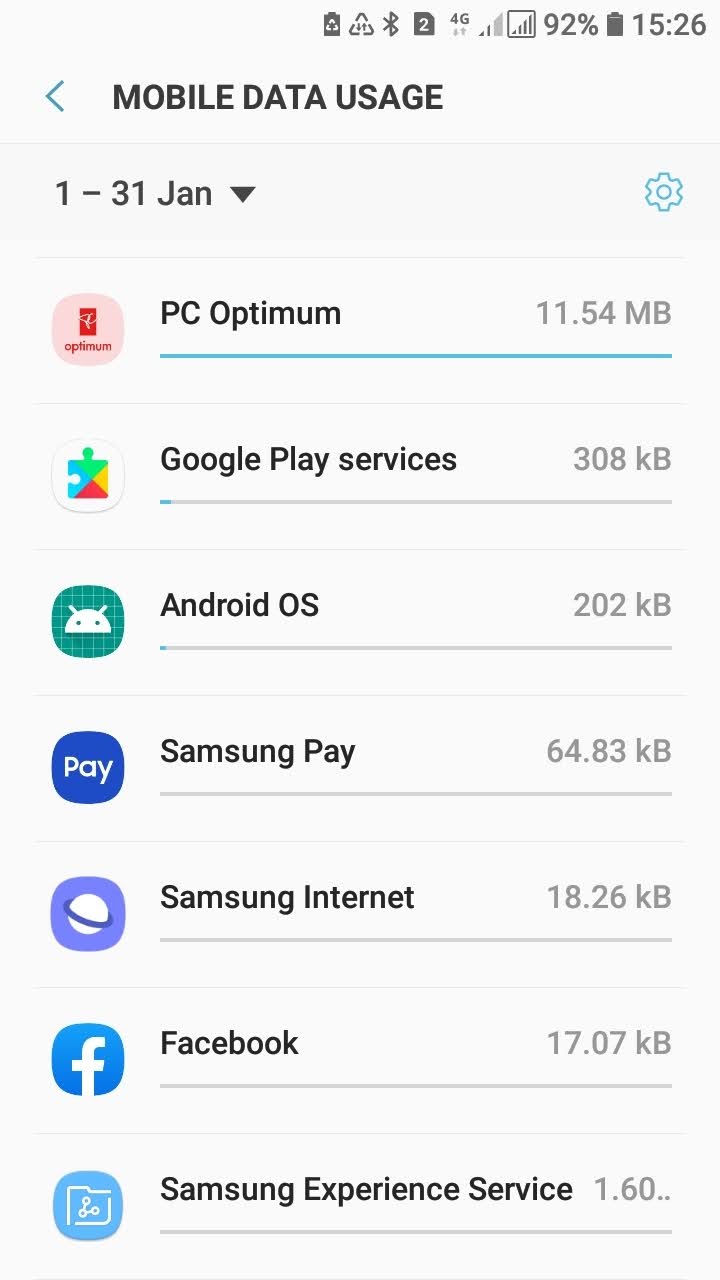Screen dimensions: 720x1280
Task: Tap the Android OS robot icon
Action: click(x=87, y=621)
